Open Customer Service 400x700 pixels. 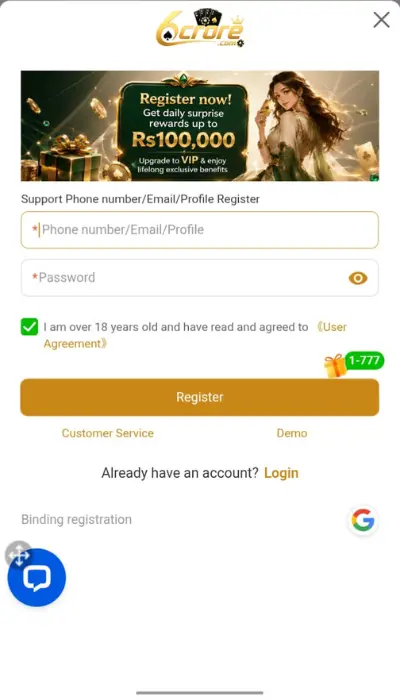point(108,433)
